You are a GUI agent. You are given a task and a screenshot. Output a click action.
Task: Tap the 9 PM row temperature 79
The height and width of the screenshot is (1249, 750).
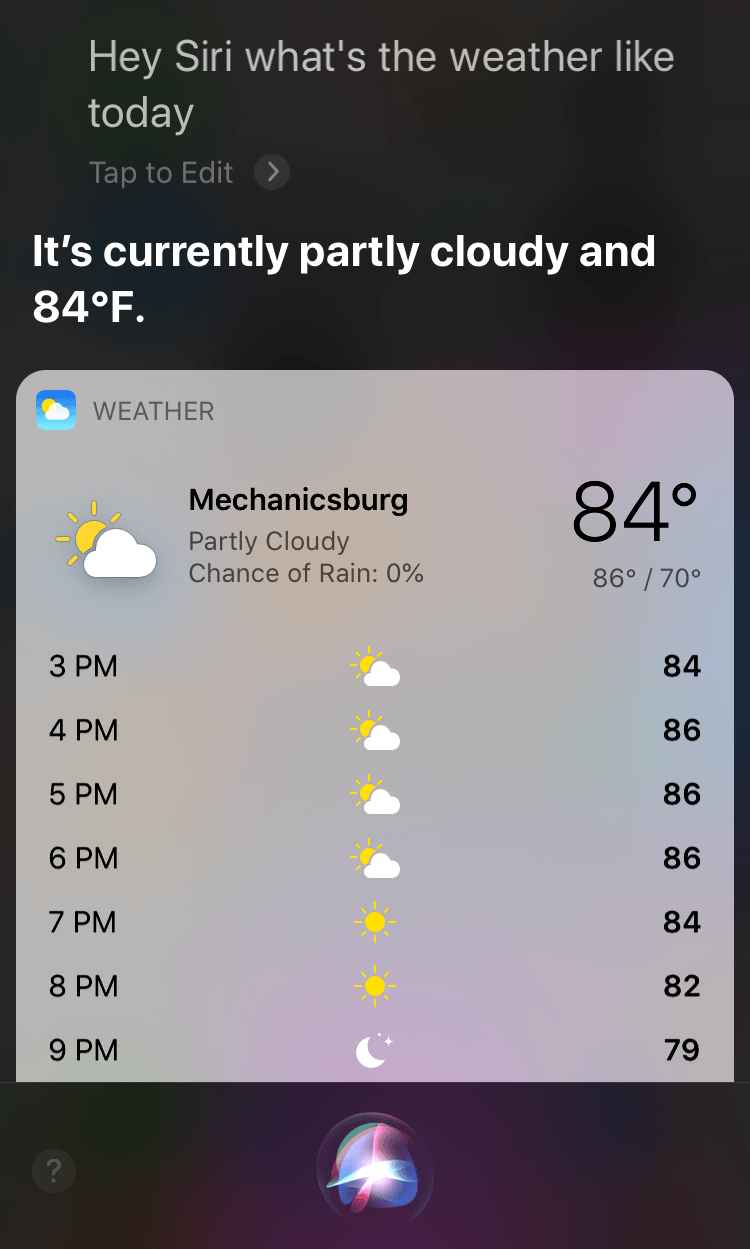pos(685,1049)
